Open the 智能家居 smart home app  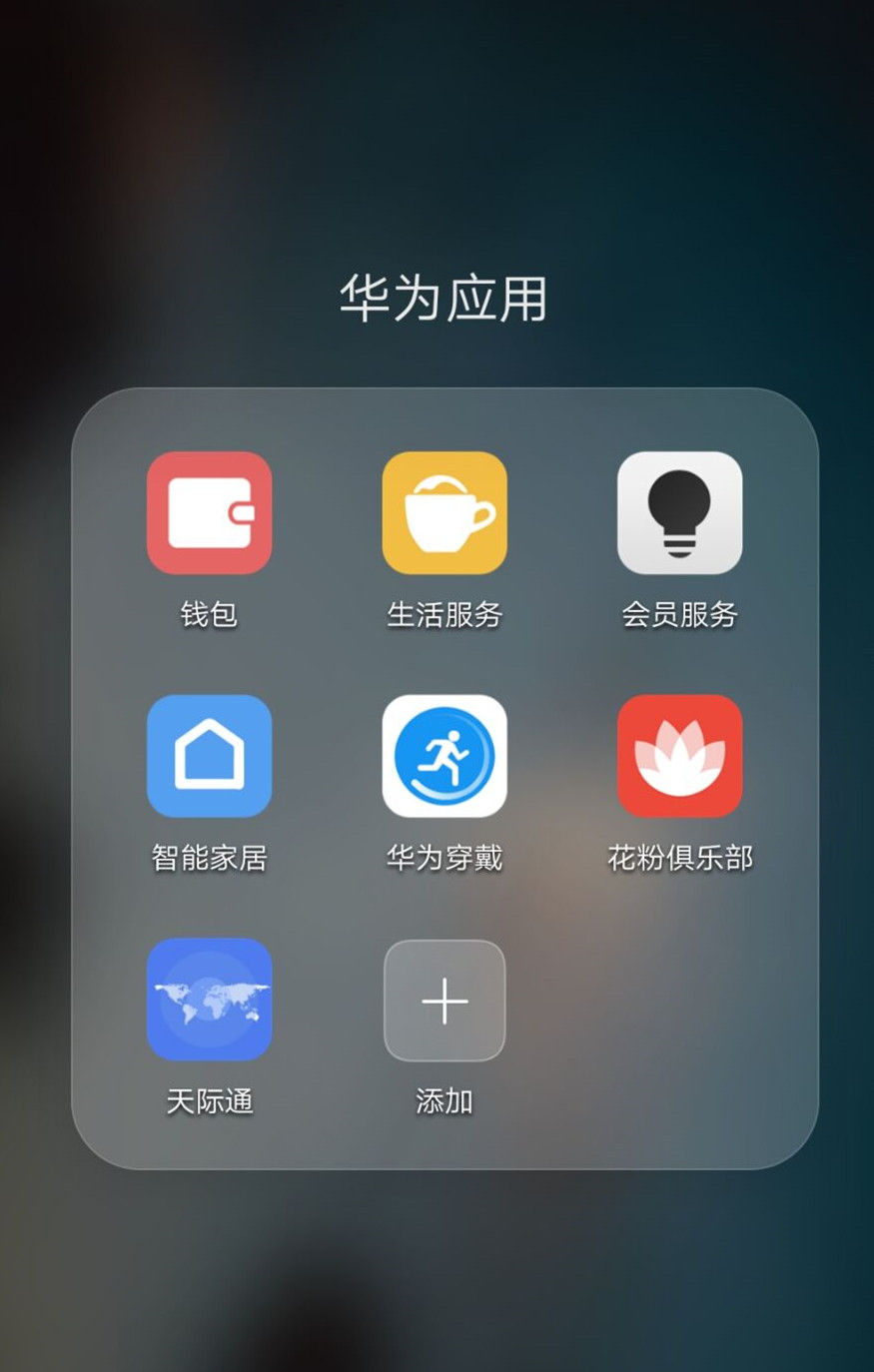coord(209,756)
